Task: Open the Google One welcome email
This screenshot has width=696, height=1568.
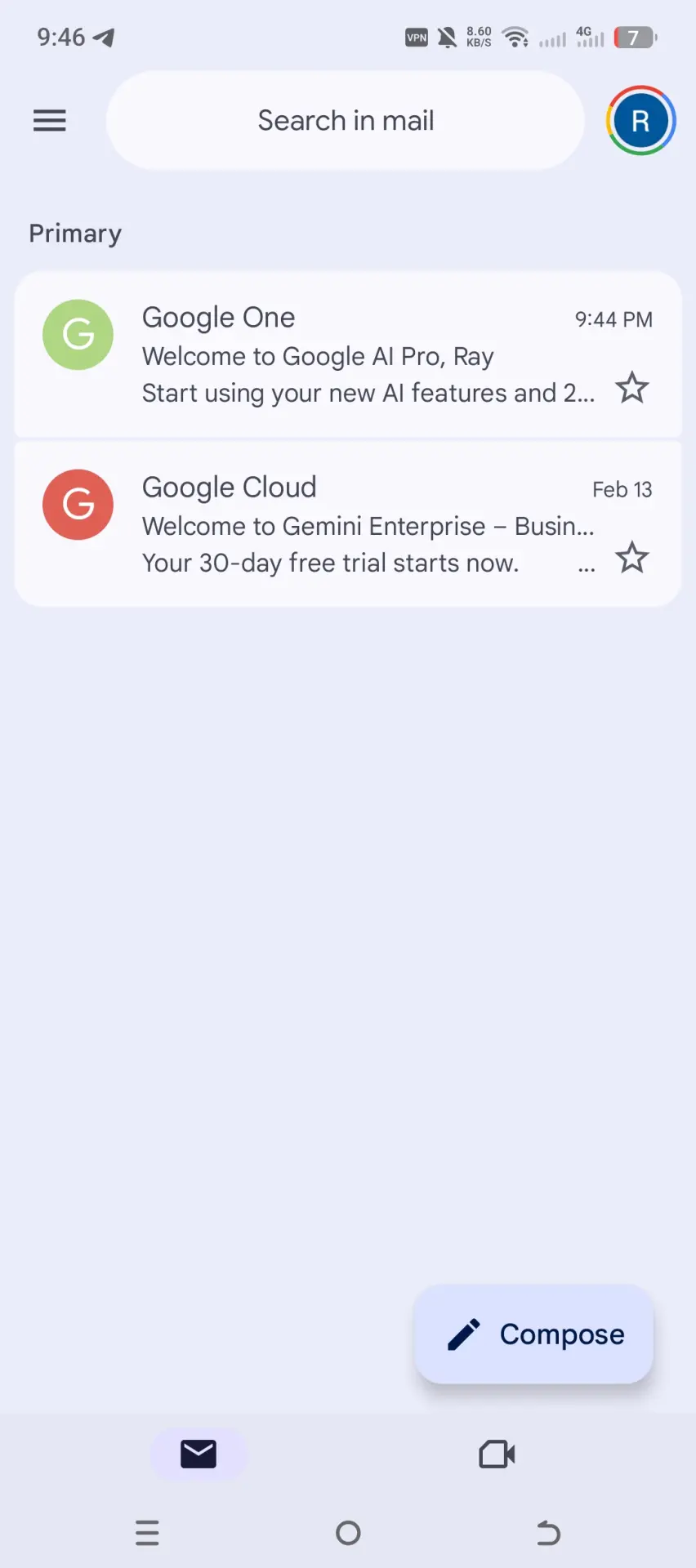Action: click(348, 354)
